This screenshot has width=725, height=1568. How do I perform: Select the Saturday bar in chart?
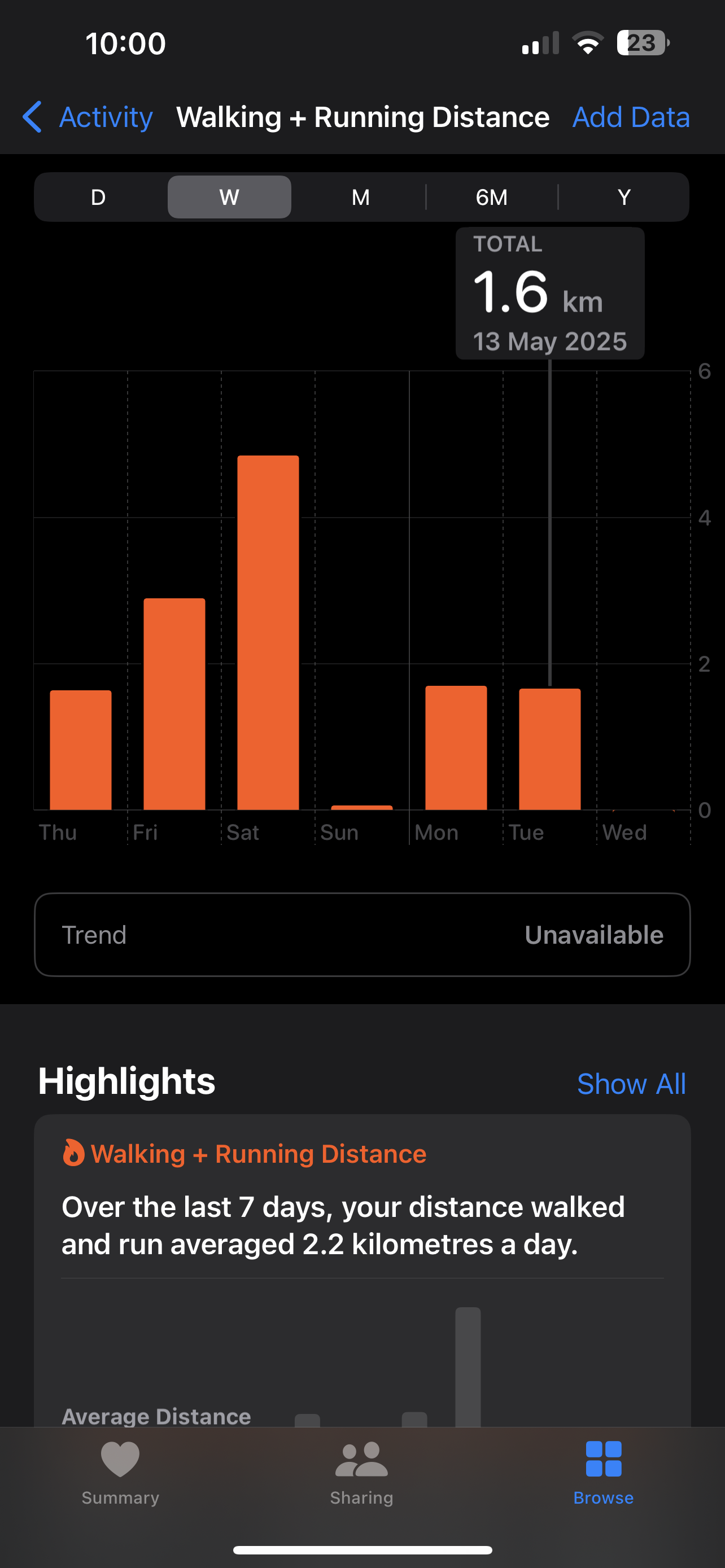(x=268, y=632)
